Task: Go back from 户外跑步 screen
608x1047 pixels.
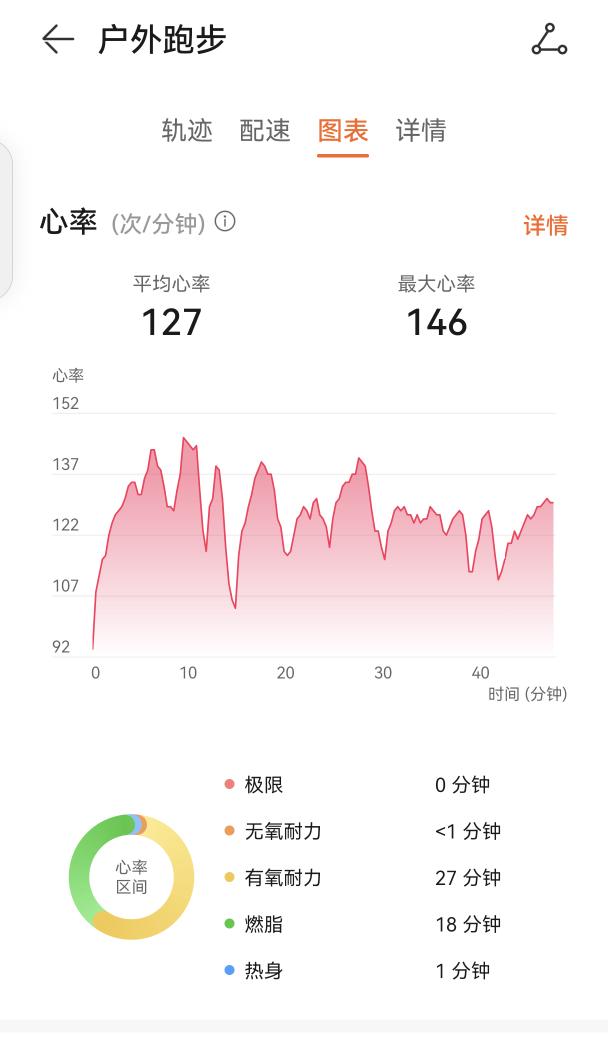Action: tap(58, 39)
